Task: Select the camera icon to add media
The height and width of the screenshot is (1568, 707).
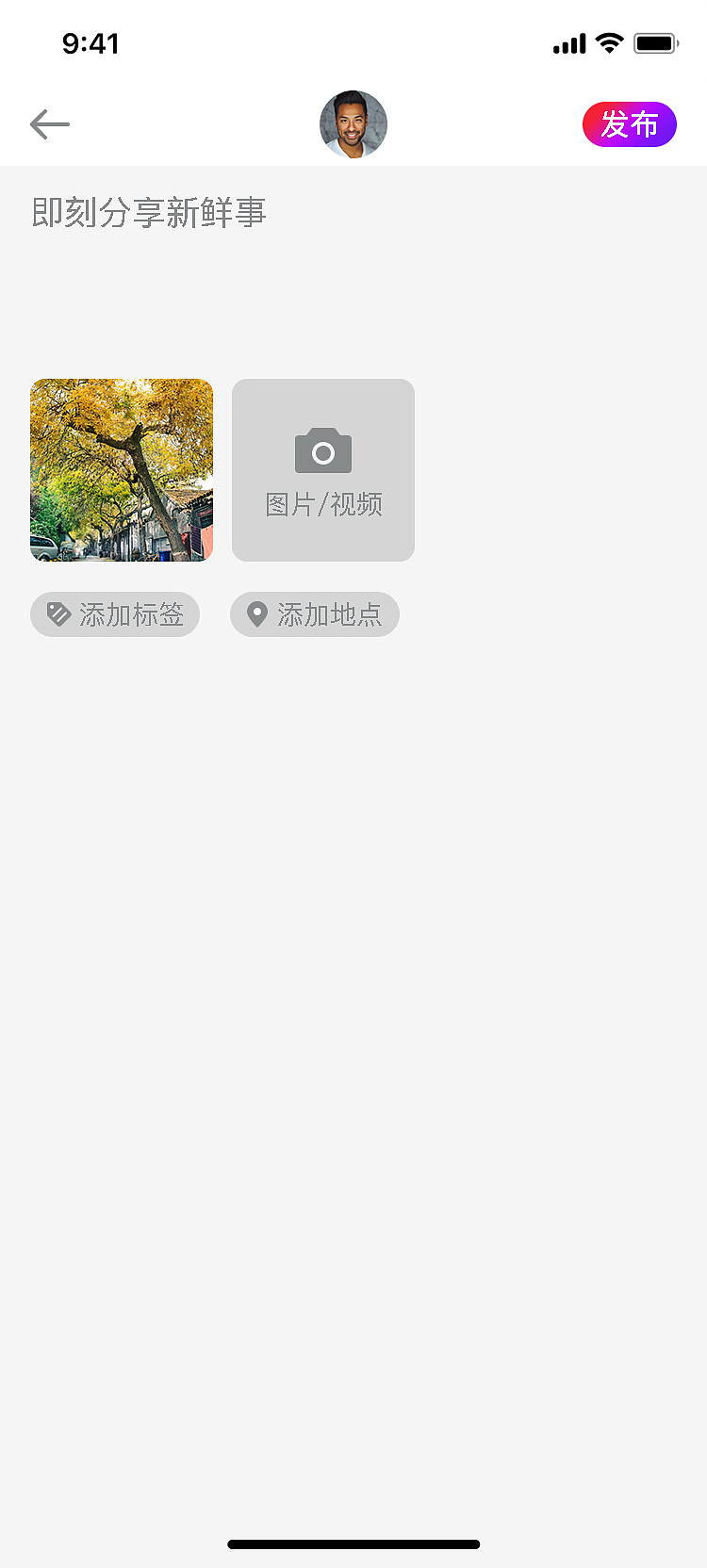Action: click(322, 449)
